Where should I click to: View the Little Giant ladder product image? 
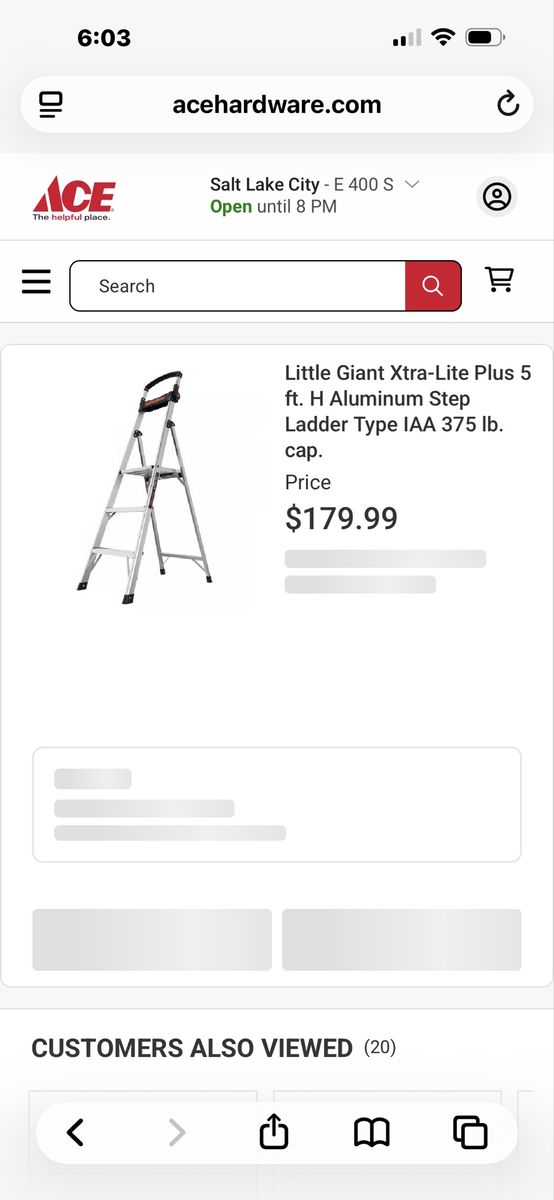click(144, 487)
